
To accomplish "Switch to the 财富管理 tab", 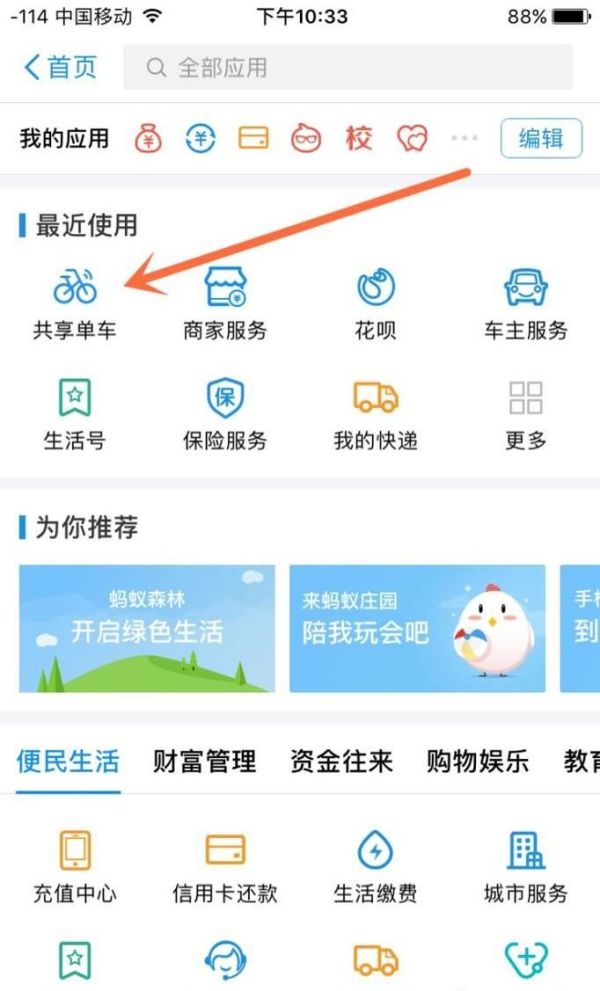I will [204, 761].
